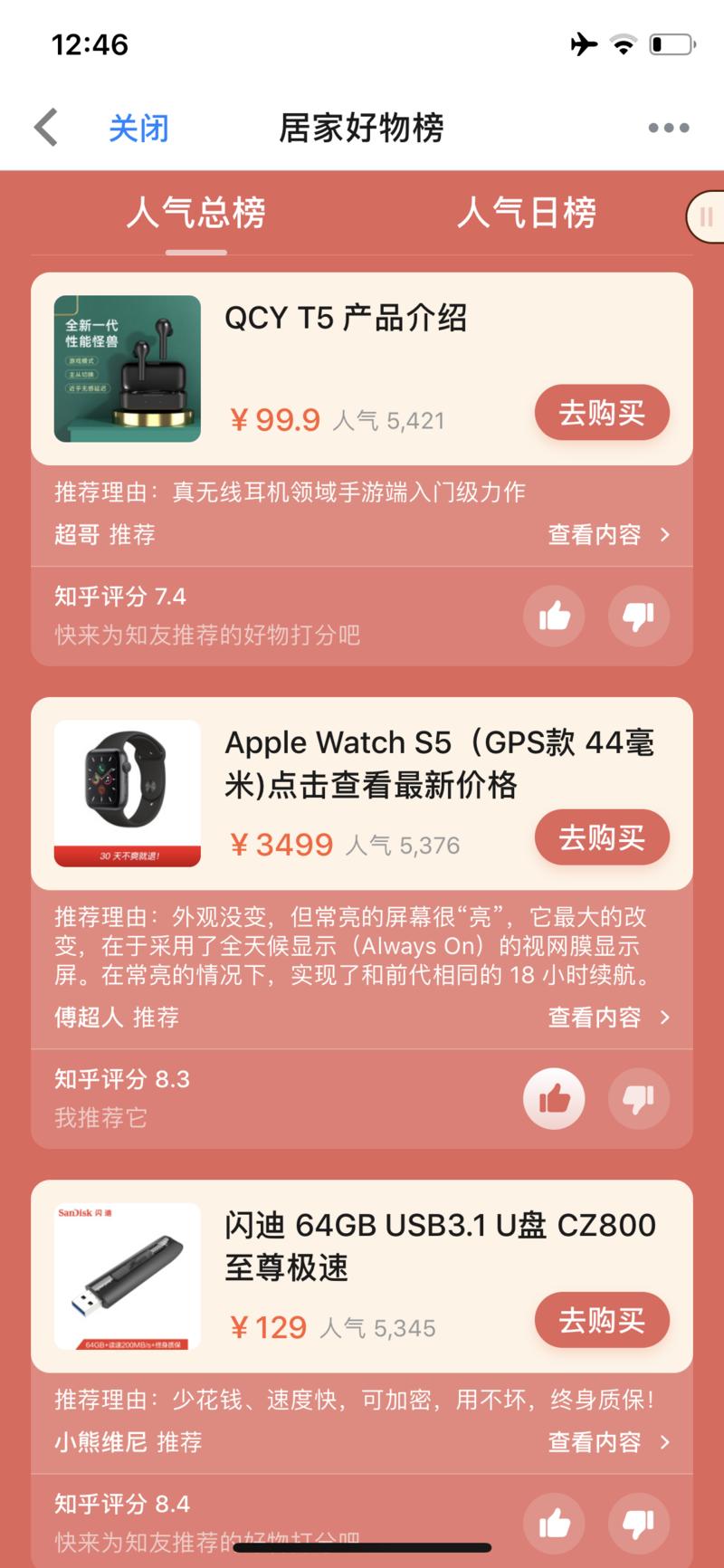Open the more options (...) menu
724x1568 pixels.
pyautogui.click(x=667, y=127)
